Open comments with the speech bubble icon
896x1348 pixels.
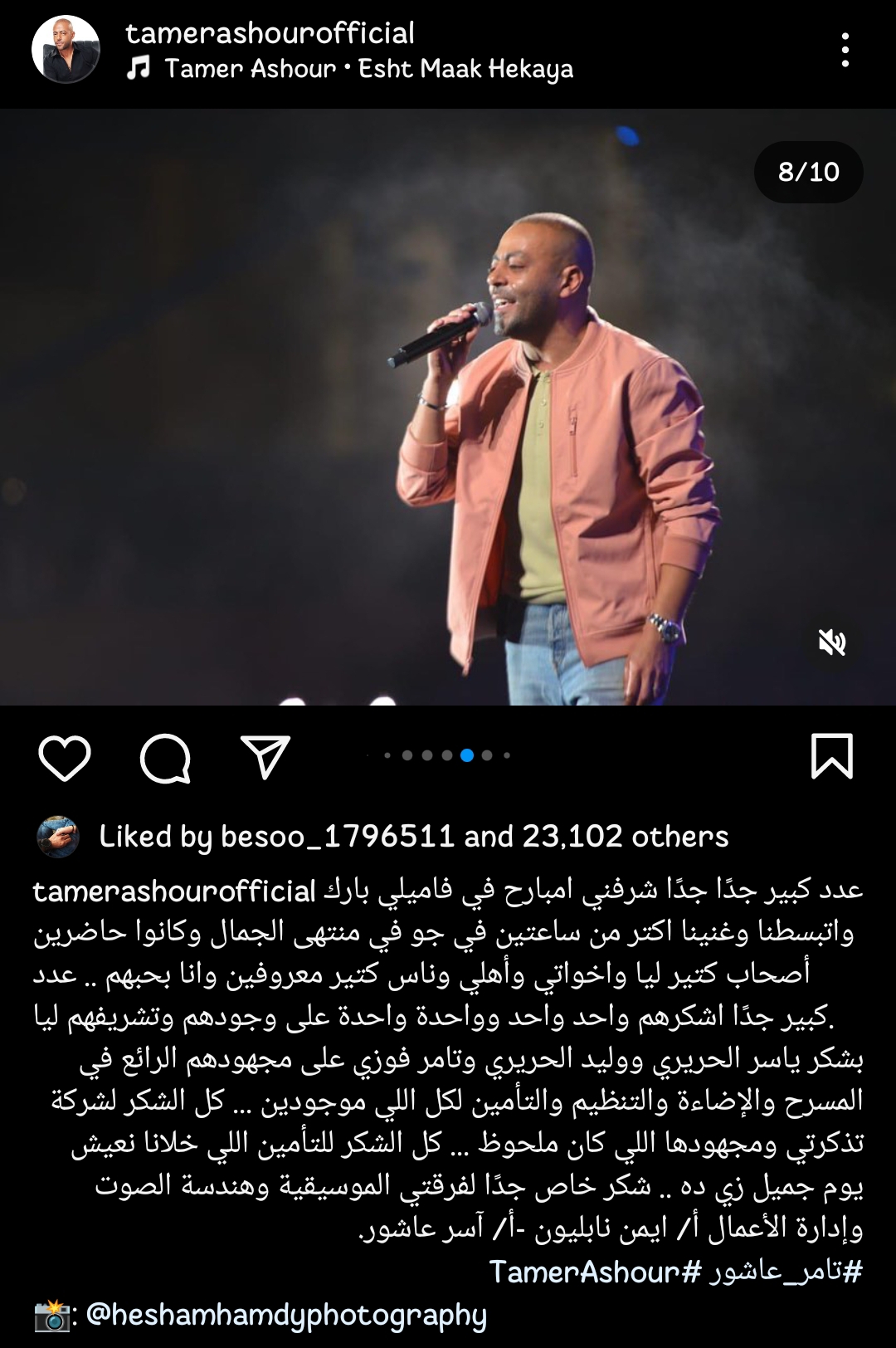click(x=165, y=757)
